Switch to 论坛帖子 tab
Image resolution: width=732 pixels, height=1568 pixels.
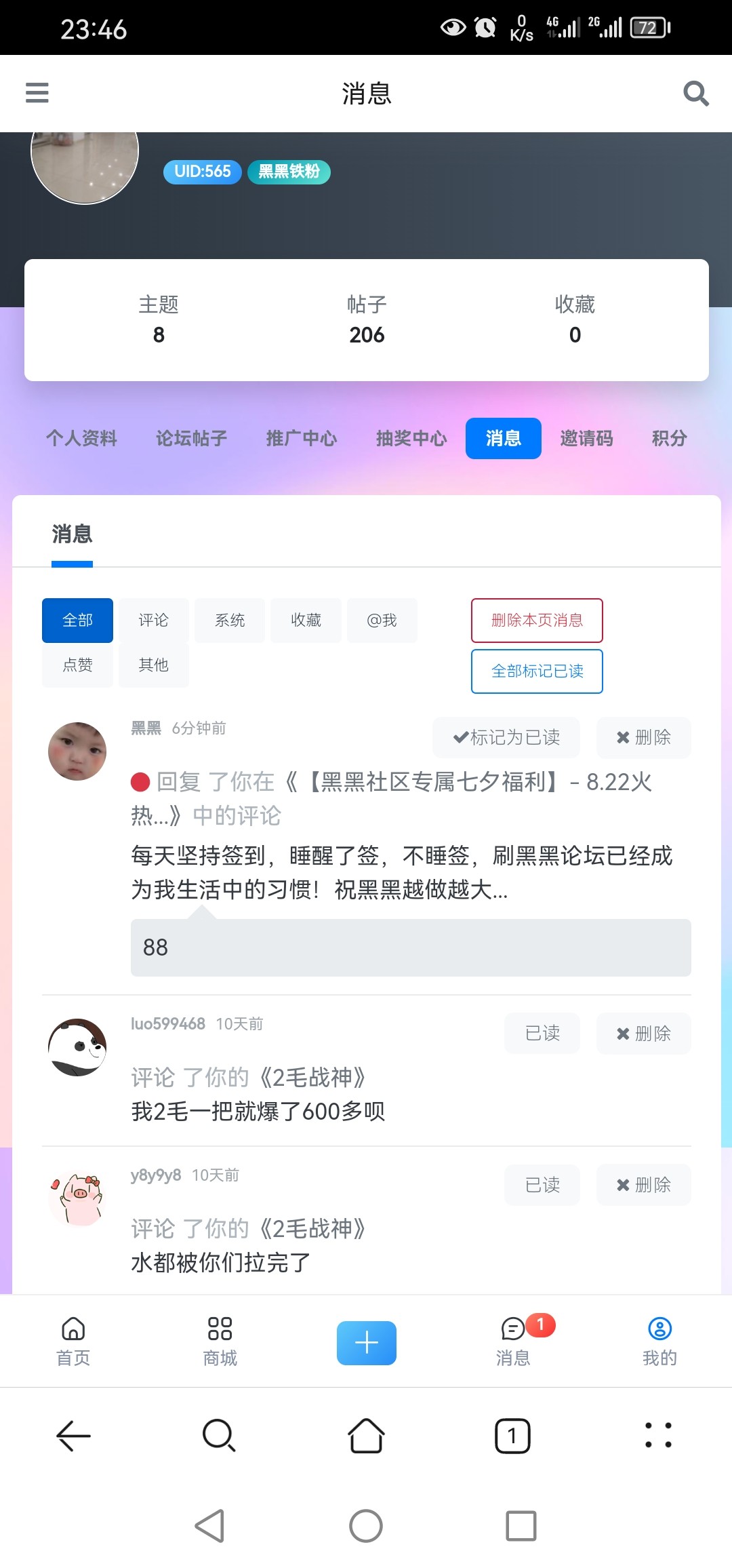[x=191, y=438]
